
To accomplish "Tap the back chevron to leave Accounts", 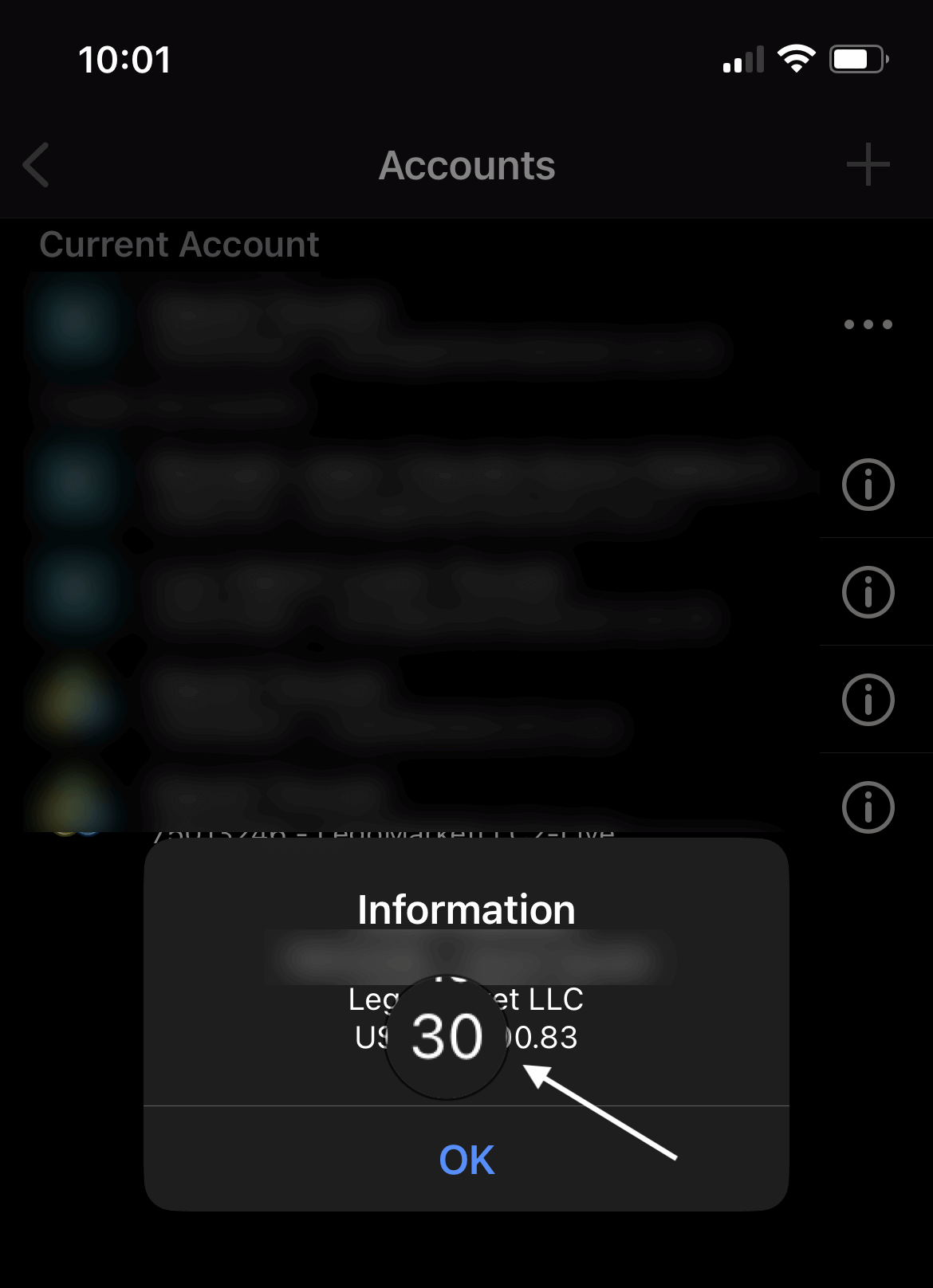I will coord(35,165).
